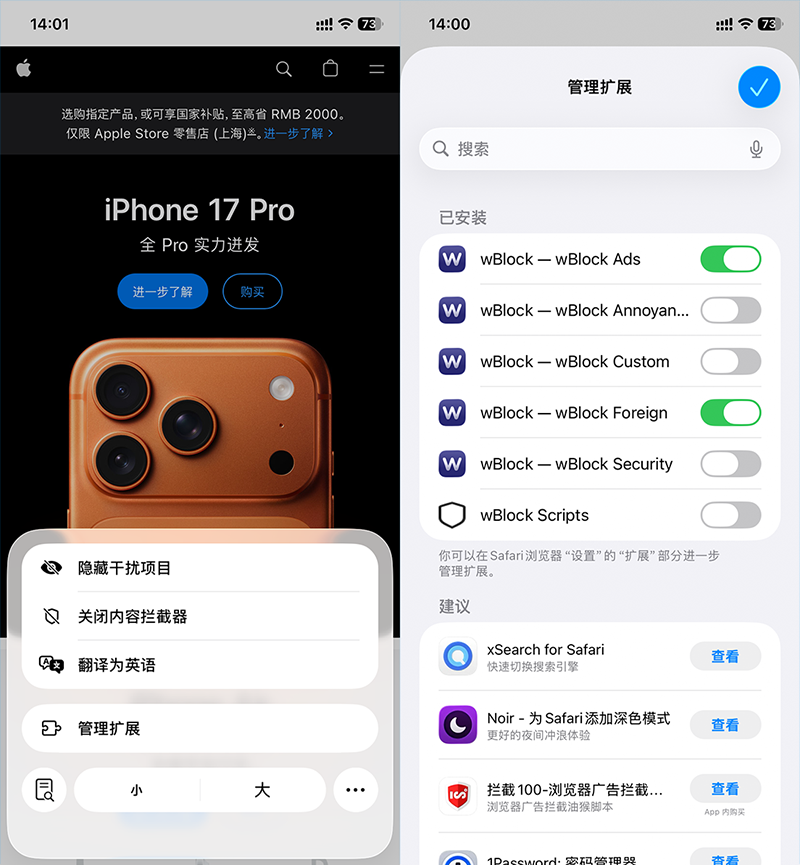Image resolution: width=800 pixels, height=865 pixels.
Task: Open the reader view icon
Action: 44,790
